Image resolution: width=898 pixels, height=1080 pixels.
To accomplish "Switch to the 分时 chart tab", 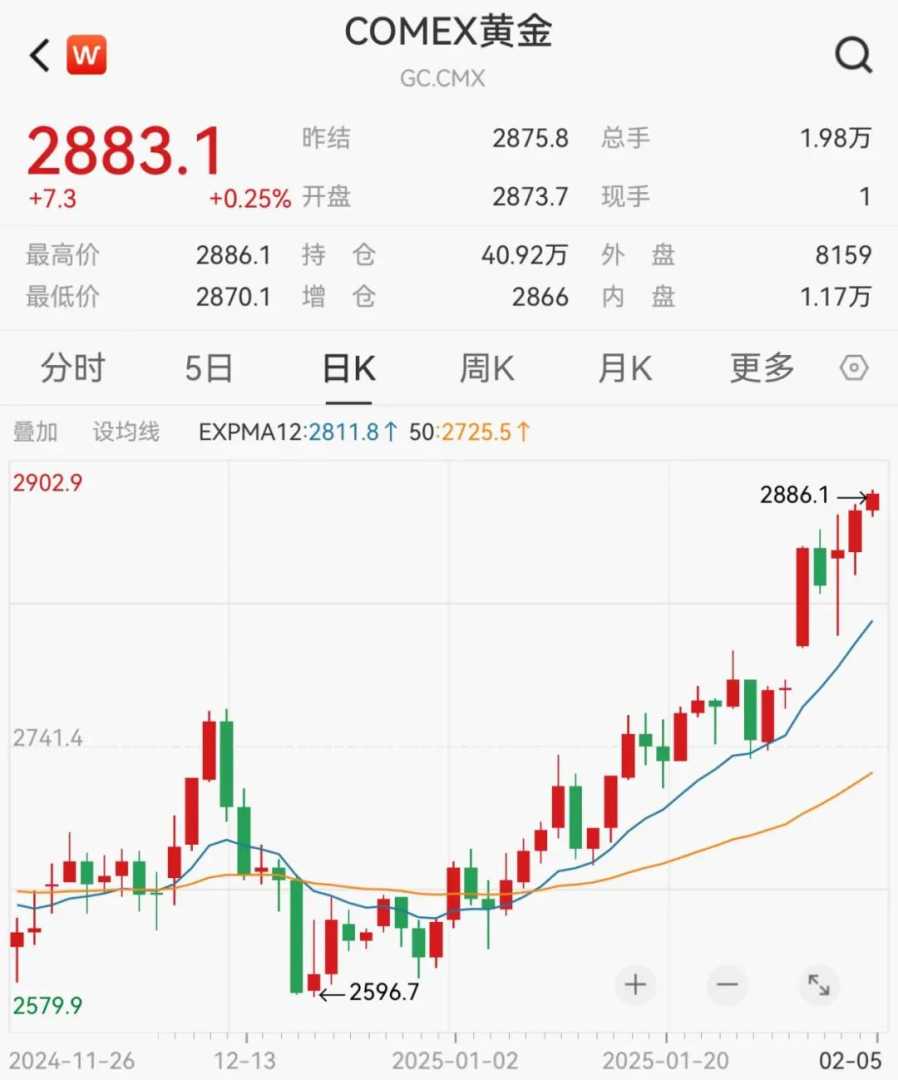I will click(73, 369).
